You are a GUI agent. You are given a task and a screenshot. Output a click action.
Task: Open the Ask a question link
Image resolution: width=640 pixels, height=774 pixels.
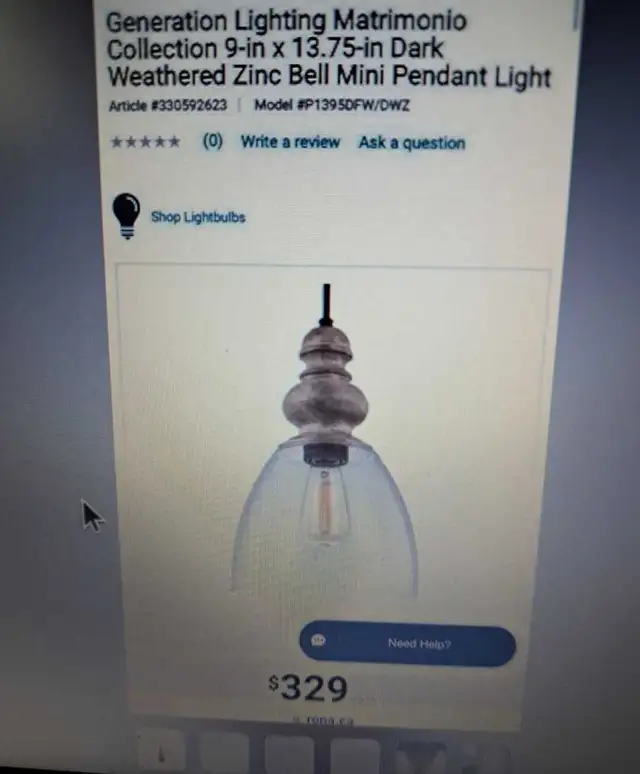(x=411, y=143)
